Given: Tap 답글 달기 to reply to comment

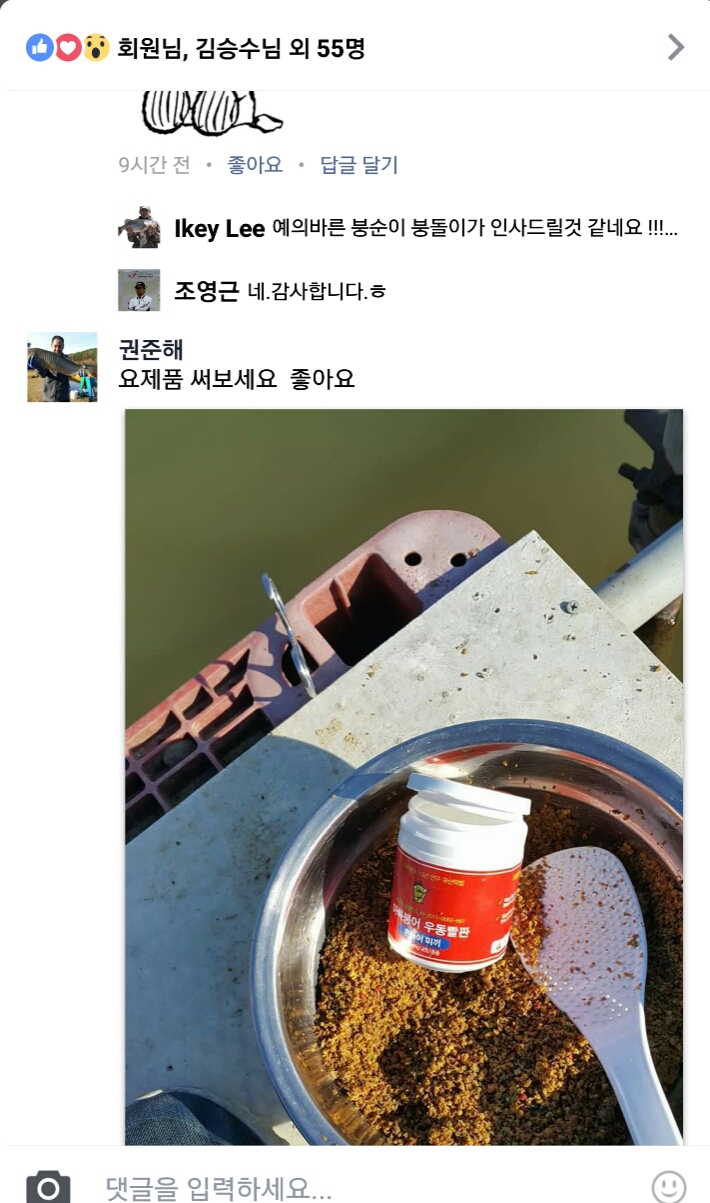Looking at the screenshot, I should (x=359, y=165).
